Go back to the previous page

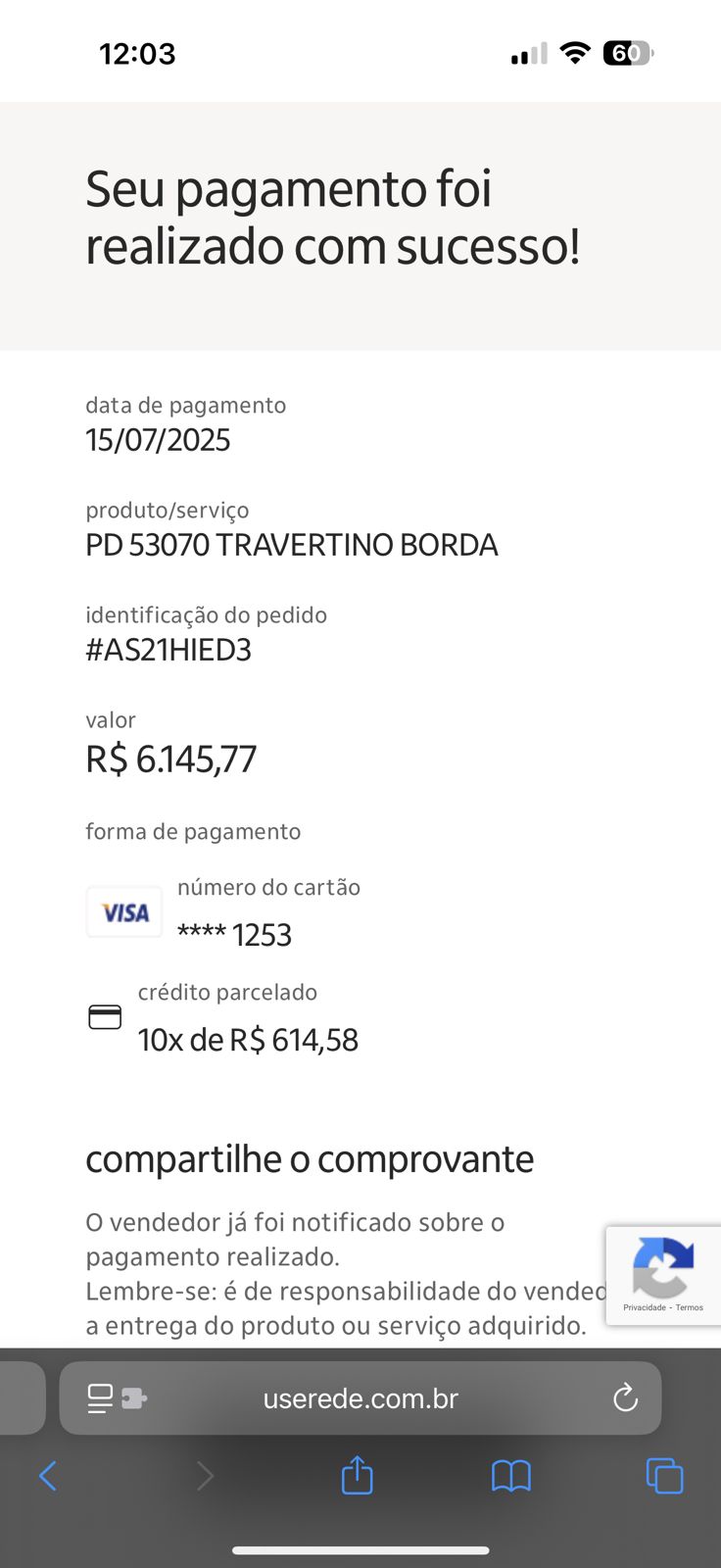(48, 1476)
